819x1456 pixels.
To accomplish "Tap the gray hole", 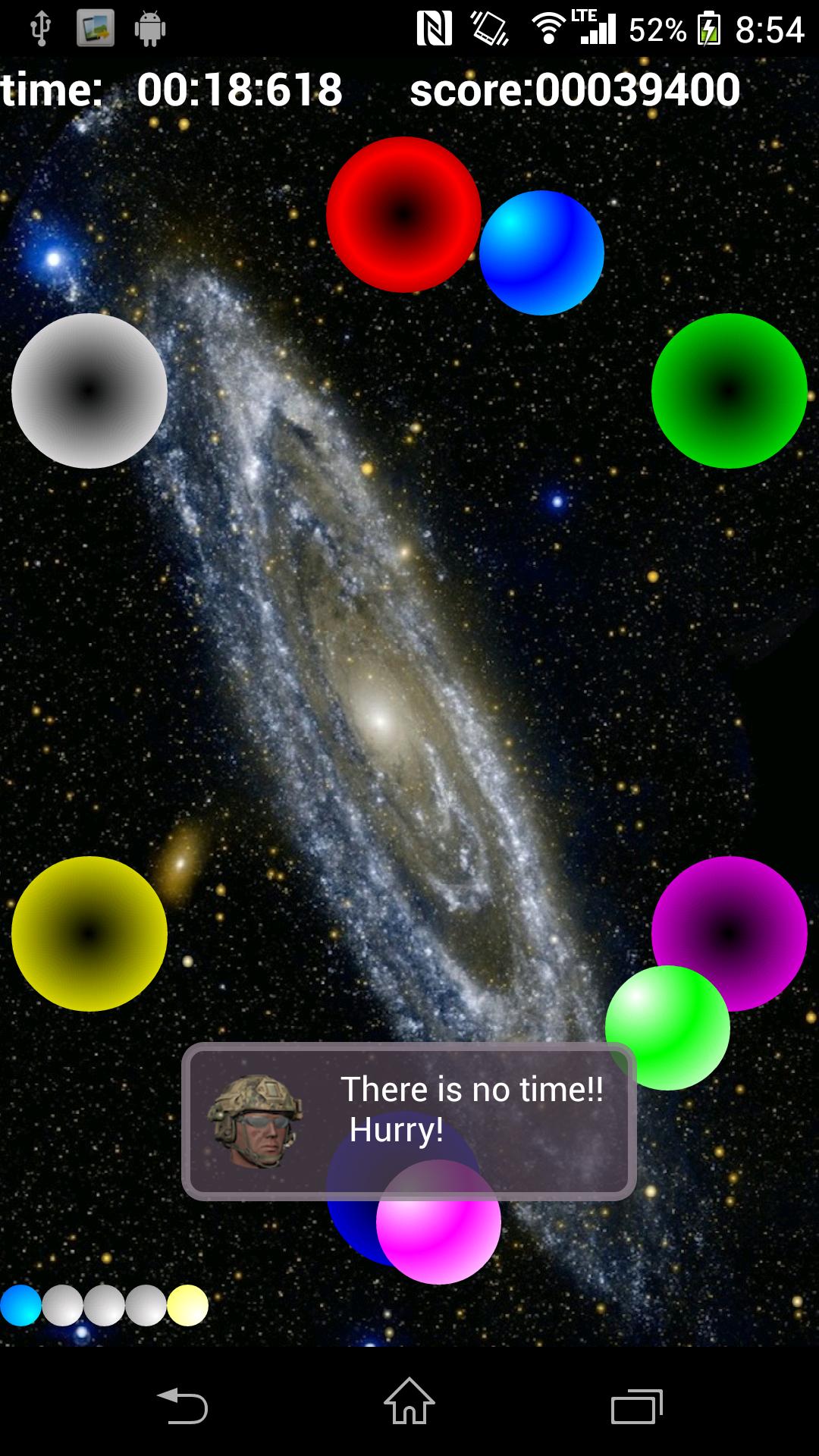I will [89, 391].
